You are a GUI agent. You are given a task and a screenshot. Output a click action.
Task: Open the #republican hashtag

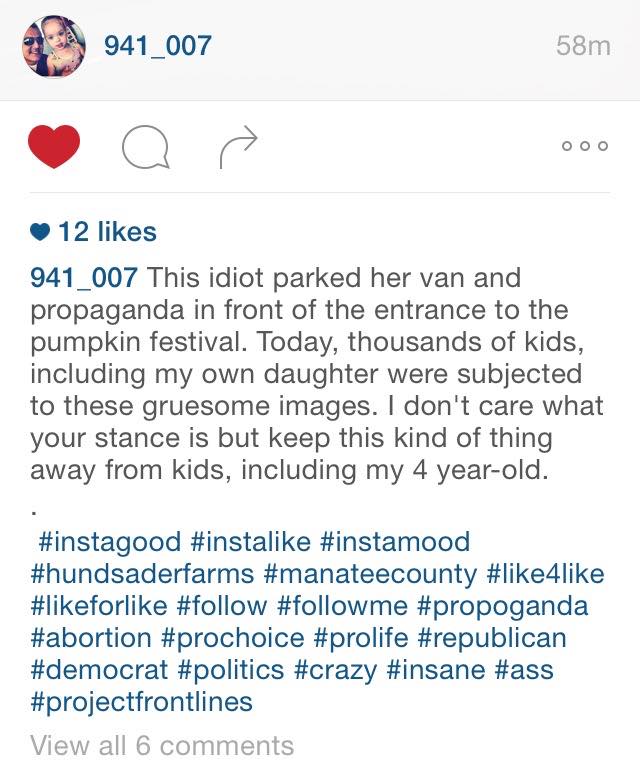(x=494, y=638)
